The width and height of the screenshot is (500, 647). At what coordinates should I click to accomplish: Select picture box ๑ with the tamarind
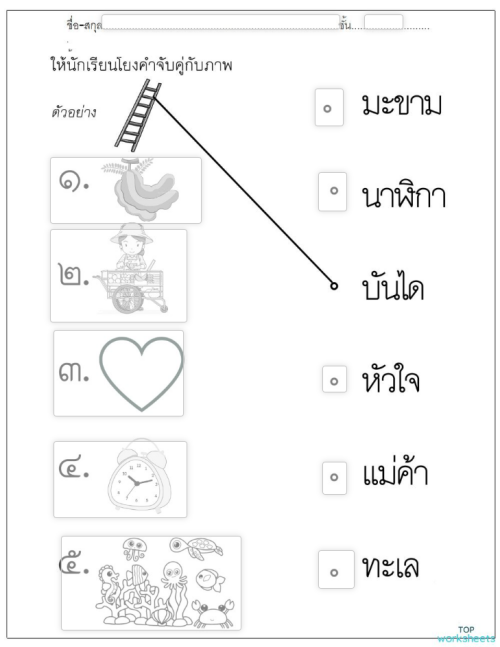(126, 190)
